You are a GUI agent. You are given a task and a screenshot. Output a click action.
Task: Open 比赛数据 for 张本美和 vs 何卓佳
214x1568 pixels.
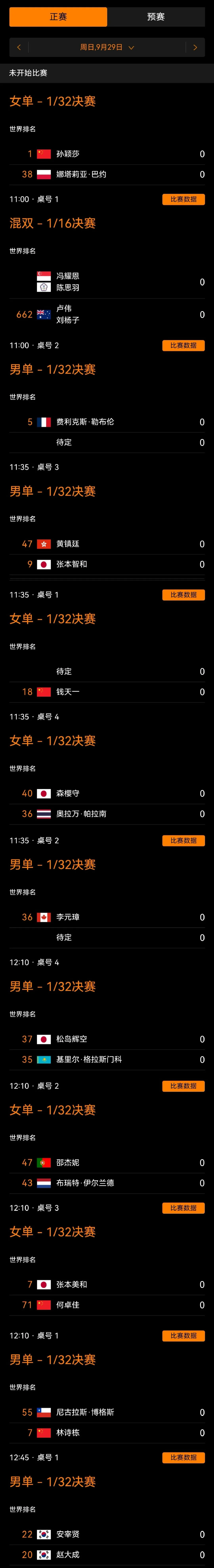[183, 1335]
